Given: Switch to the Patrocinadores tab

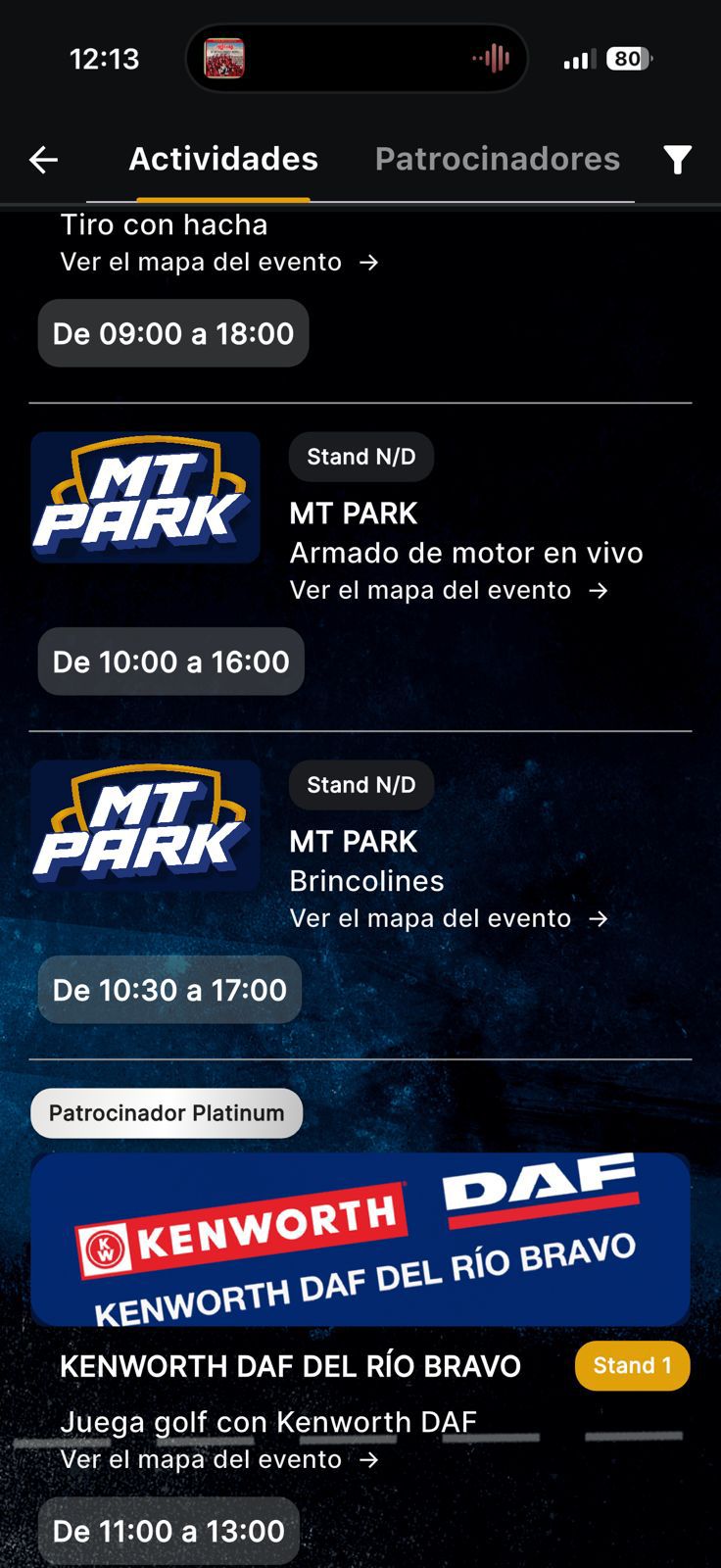Looking at the screenshot, I should 497,159.
